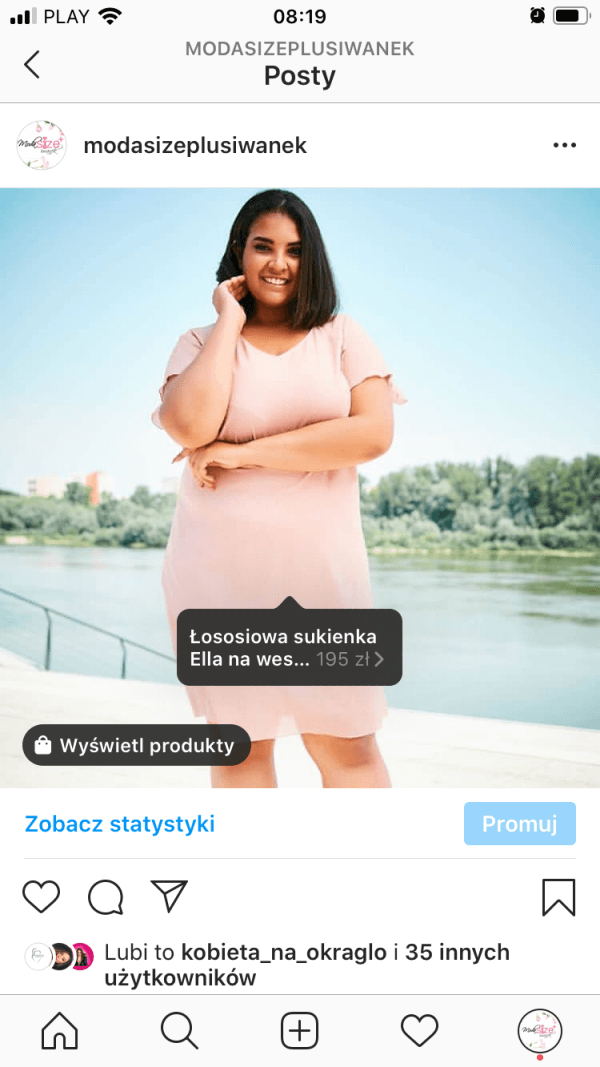Open the profile tab in bottom bar
The image size is (600, 1067).
coord(539,1030)
